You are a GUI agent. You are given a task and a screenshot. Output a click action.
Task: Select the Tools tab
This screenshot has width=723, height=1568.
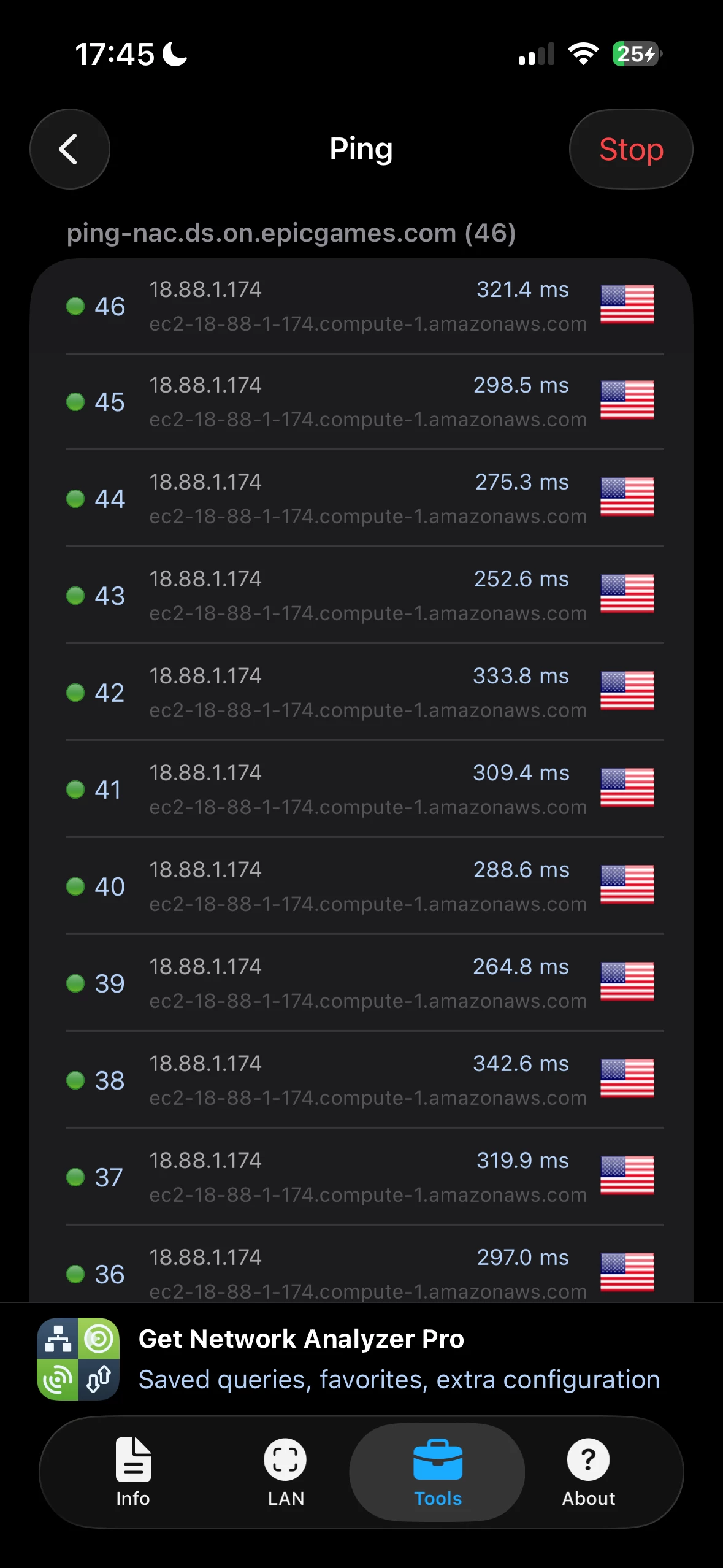point(437,1472)
